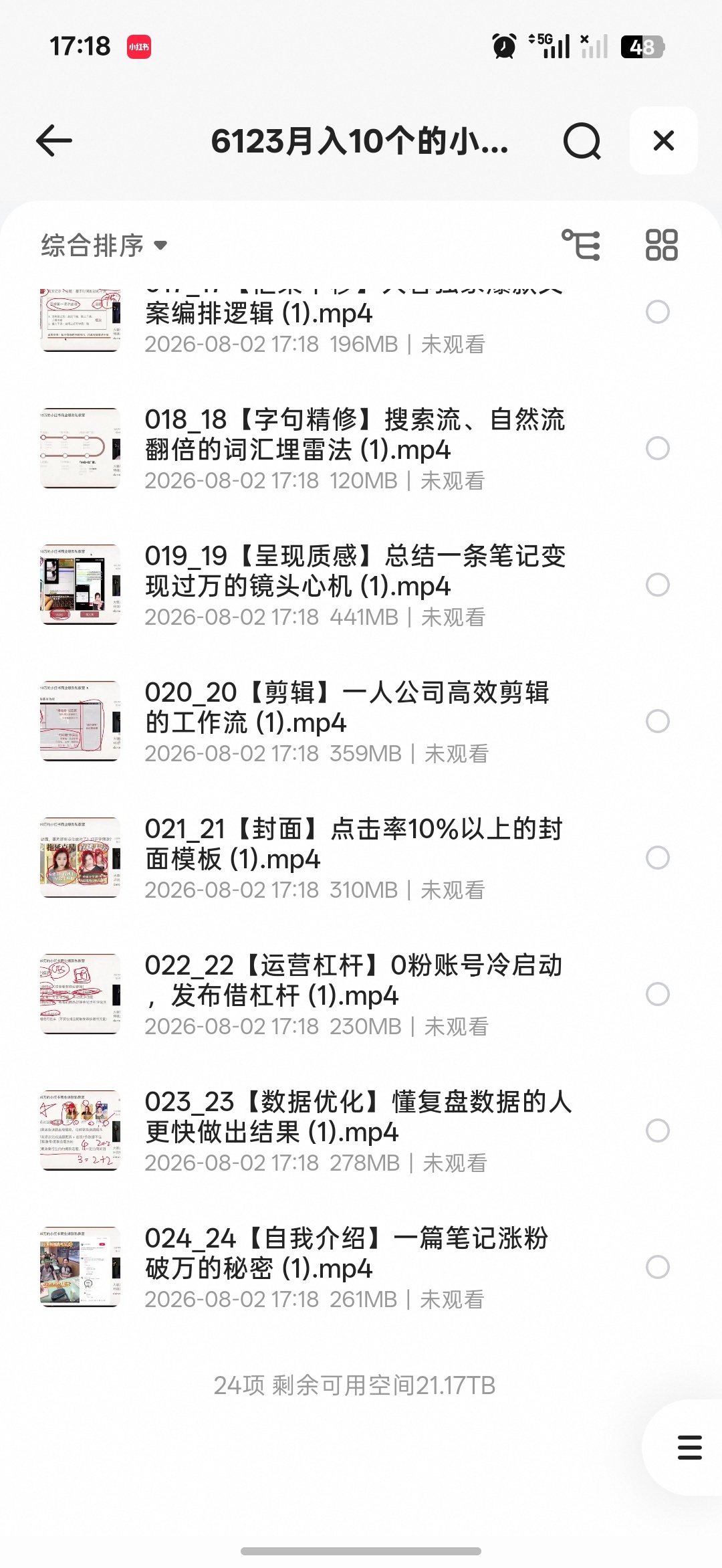Expand the 综合排序 sort dropdown
The image size is (722, 1568).
coord(104,246)
